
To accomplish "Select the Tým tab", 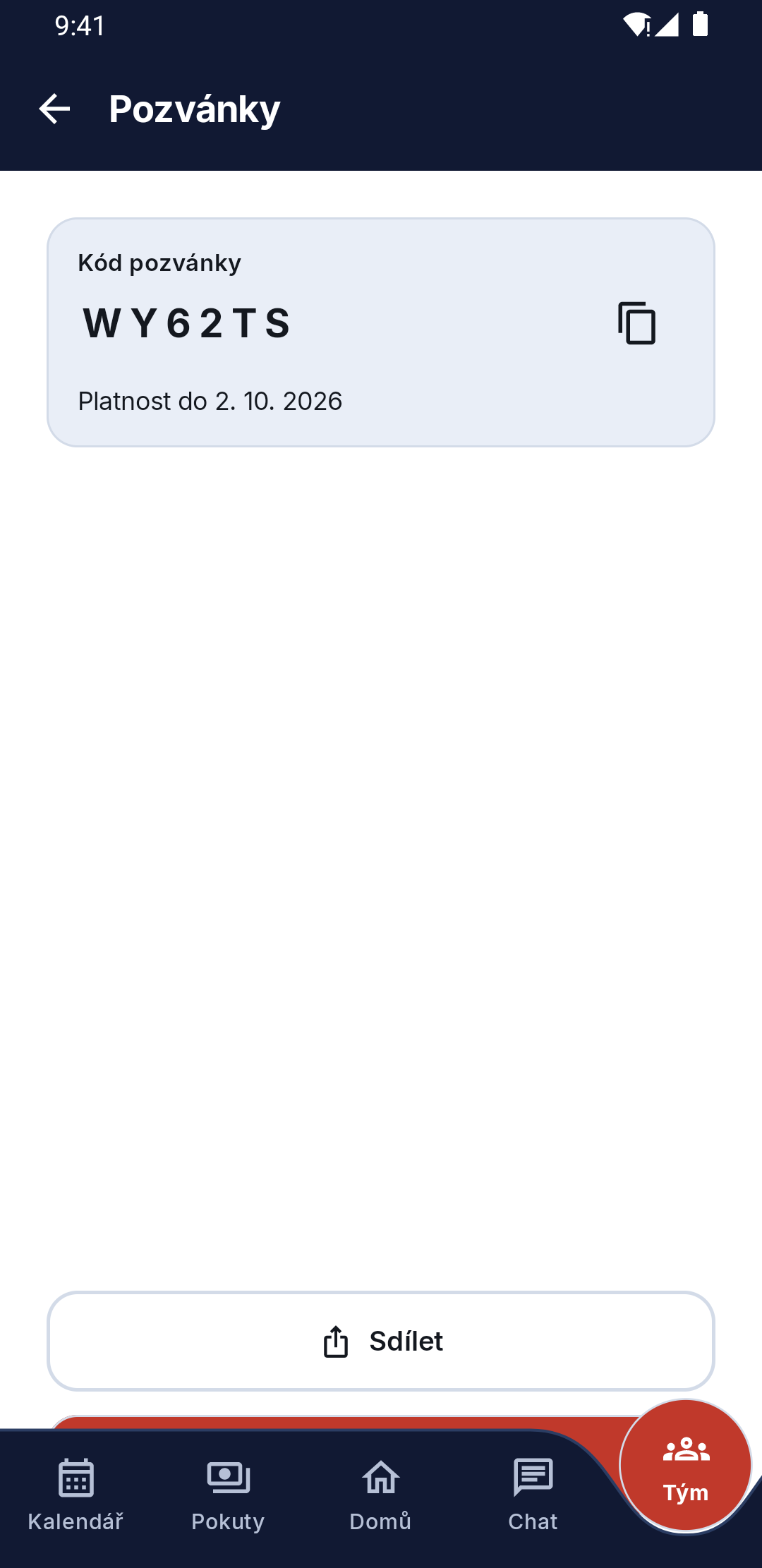I will coord(686,1466).
